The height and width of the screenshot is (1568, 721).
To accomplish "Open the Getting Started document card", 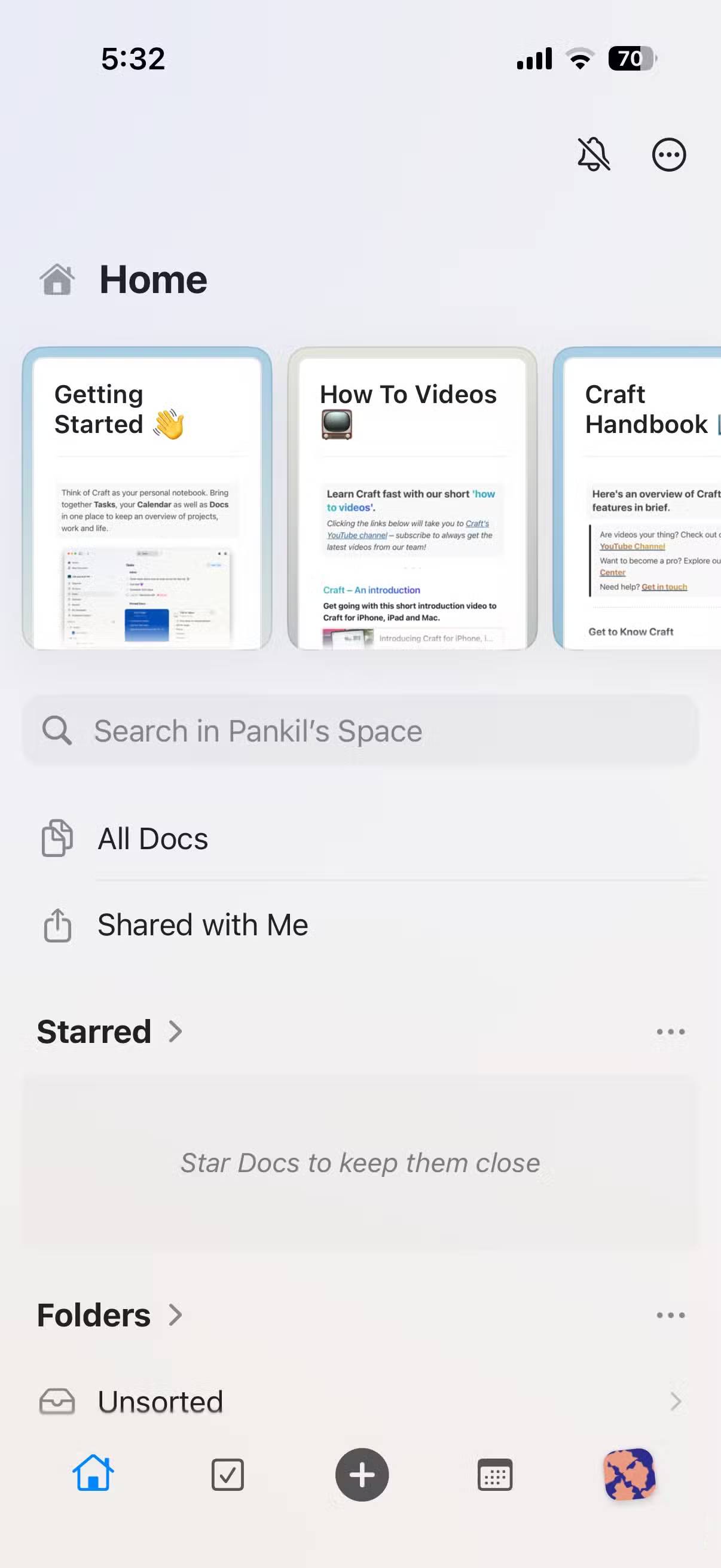I will (x=146, y=499).
